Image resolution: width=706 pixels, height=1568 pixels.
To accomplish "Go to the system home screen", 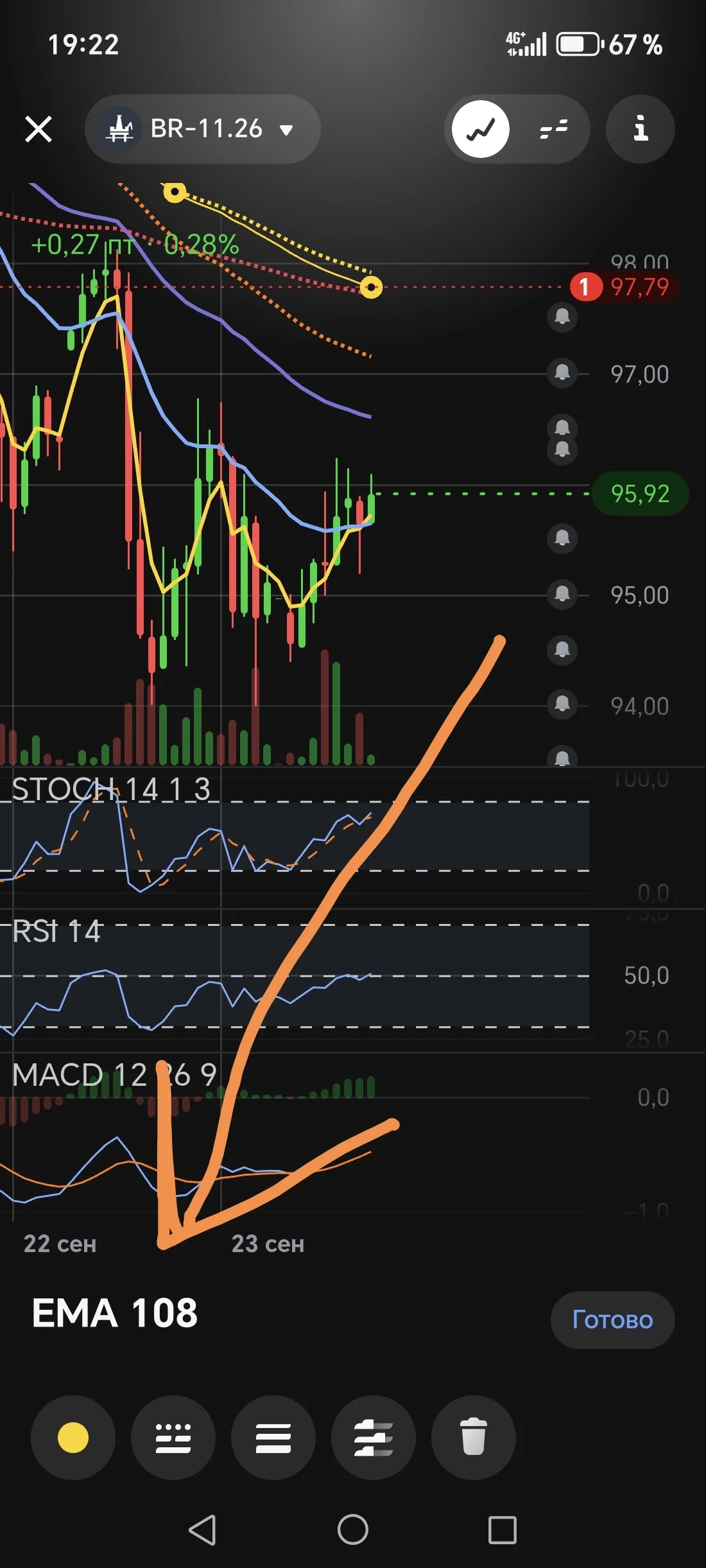I will point(353,1529).
